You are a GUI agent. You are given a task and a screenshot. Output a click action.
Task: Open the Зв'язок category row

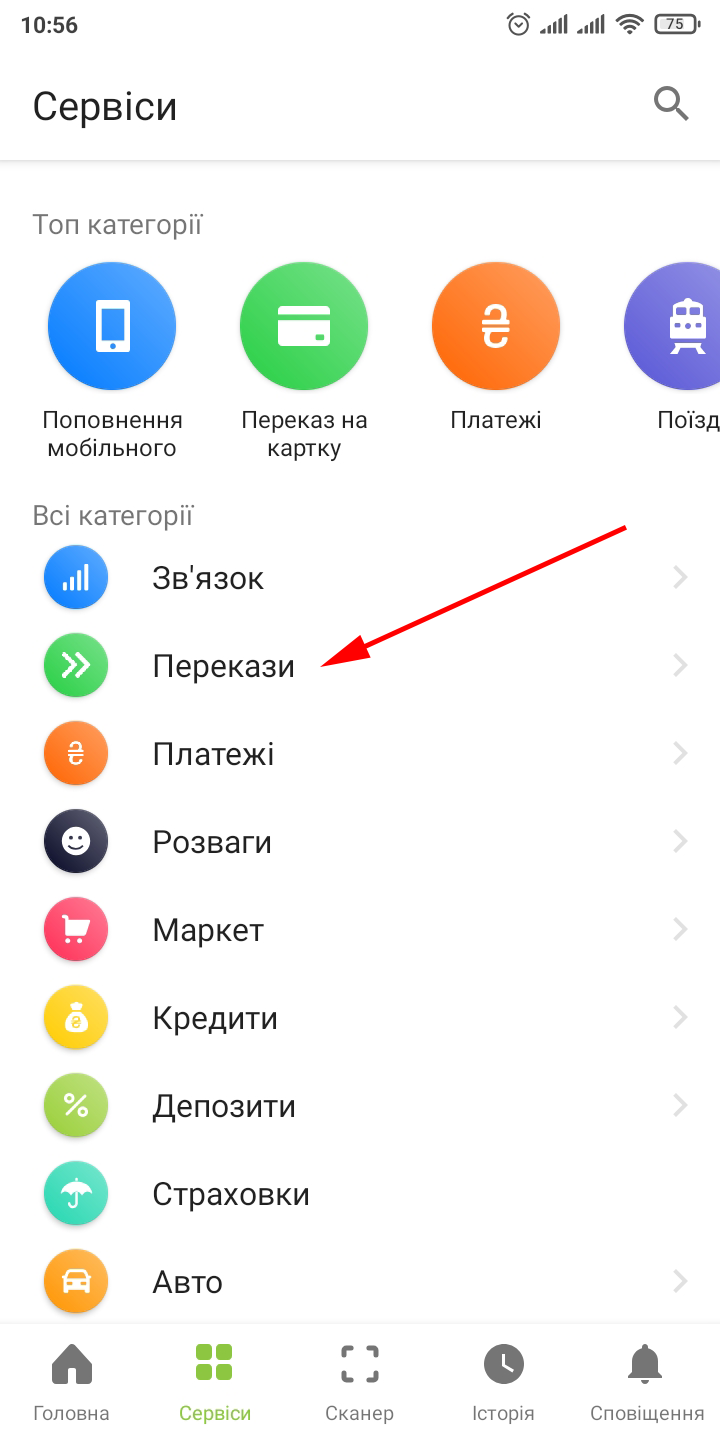point(360,578)
